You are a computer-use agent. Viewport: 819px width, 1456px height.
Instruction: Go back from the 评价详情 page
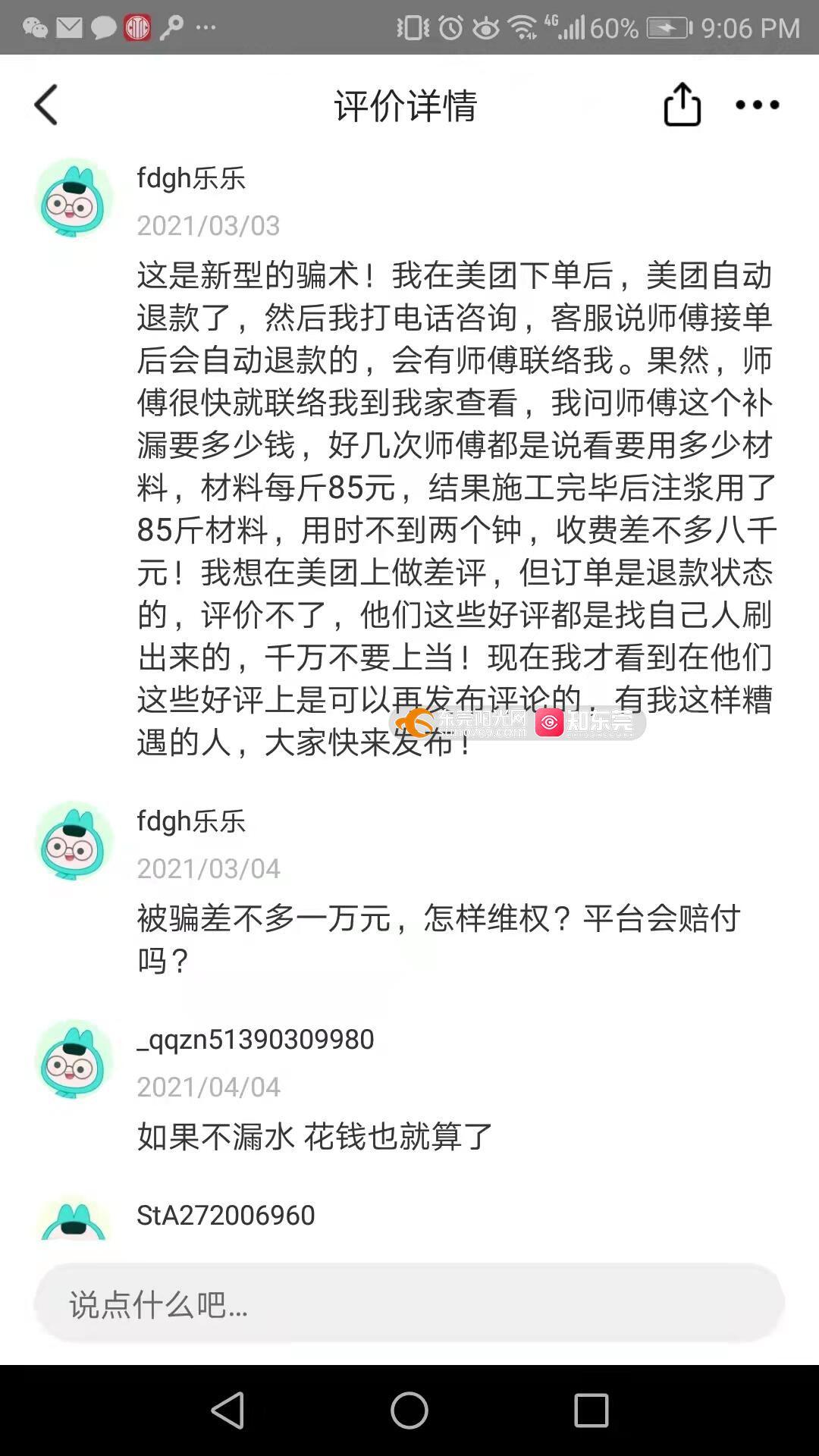[46, 105]
